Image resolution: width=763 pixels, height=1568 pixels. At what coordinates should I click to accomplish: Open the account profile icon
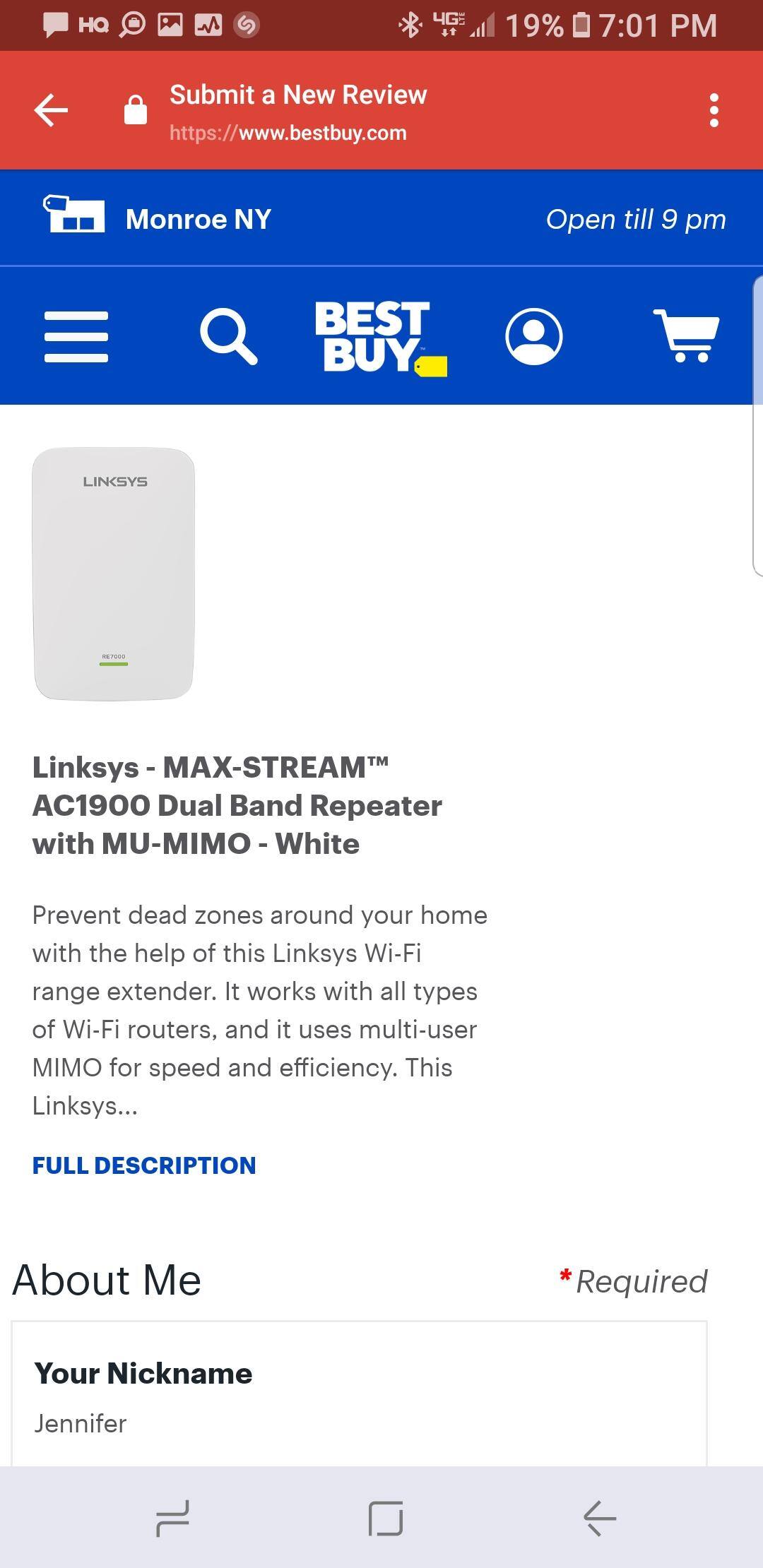click(x=535, y=337)
